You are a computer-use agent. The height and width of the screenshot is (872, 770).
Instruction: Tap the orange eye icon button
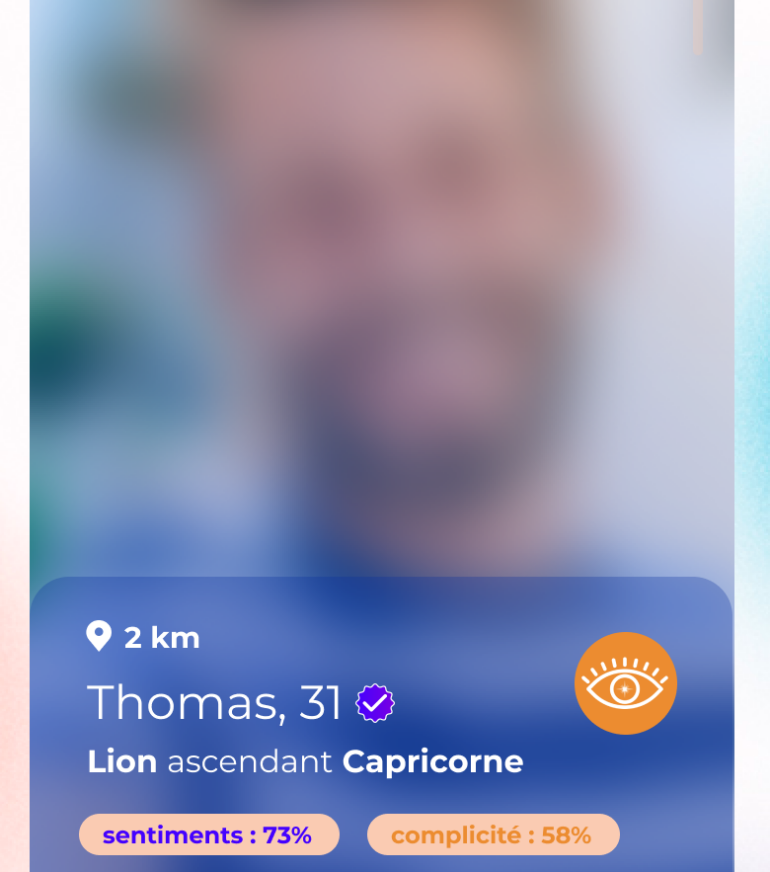click(x=625, y=683)
